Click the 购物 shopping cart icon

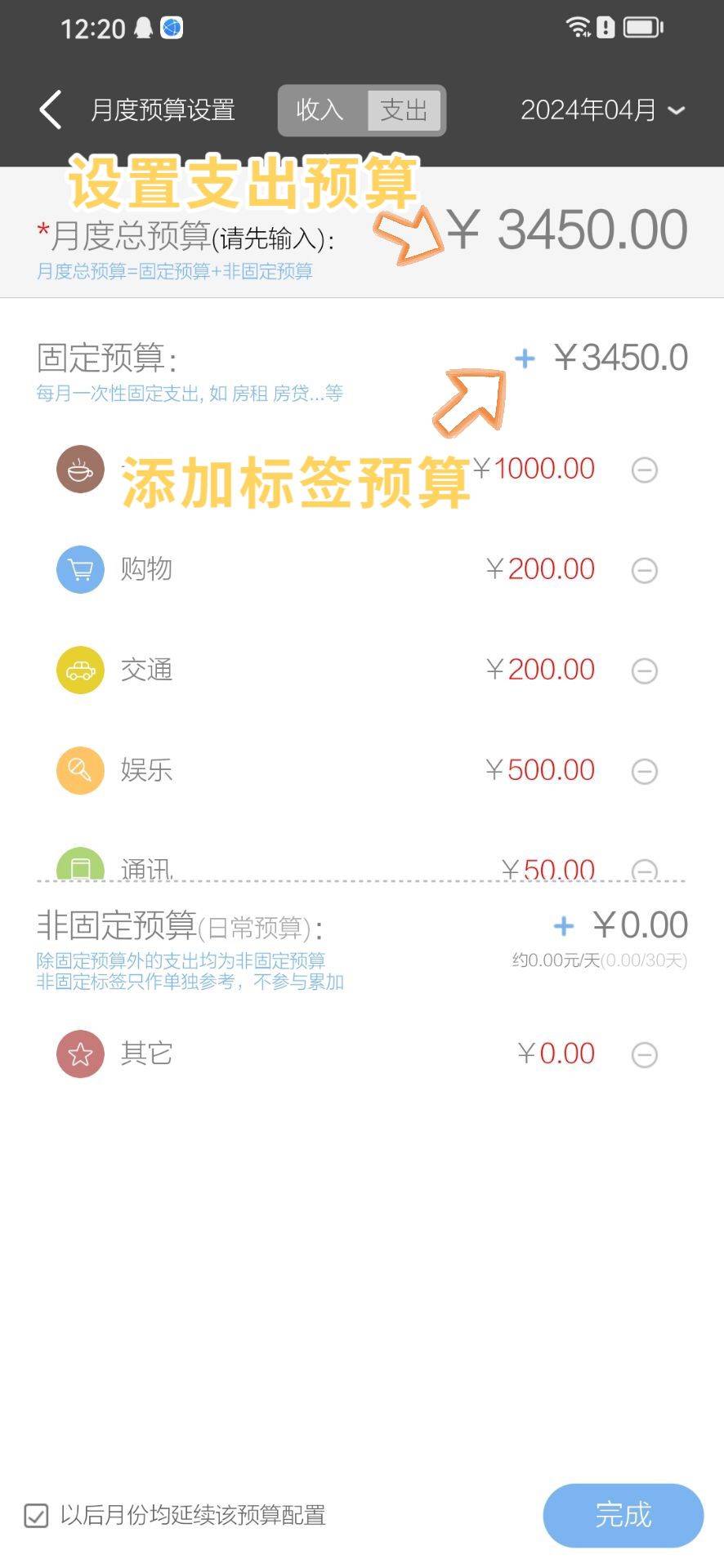click(x=79, y=569)
